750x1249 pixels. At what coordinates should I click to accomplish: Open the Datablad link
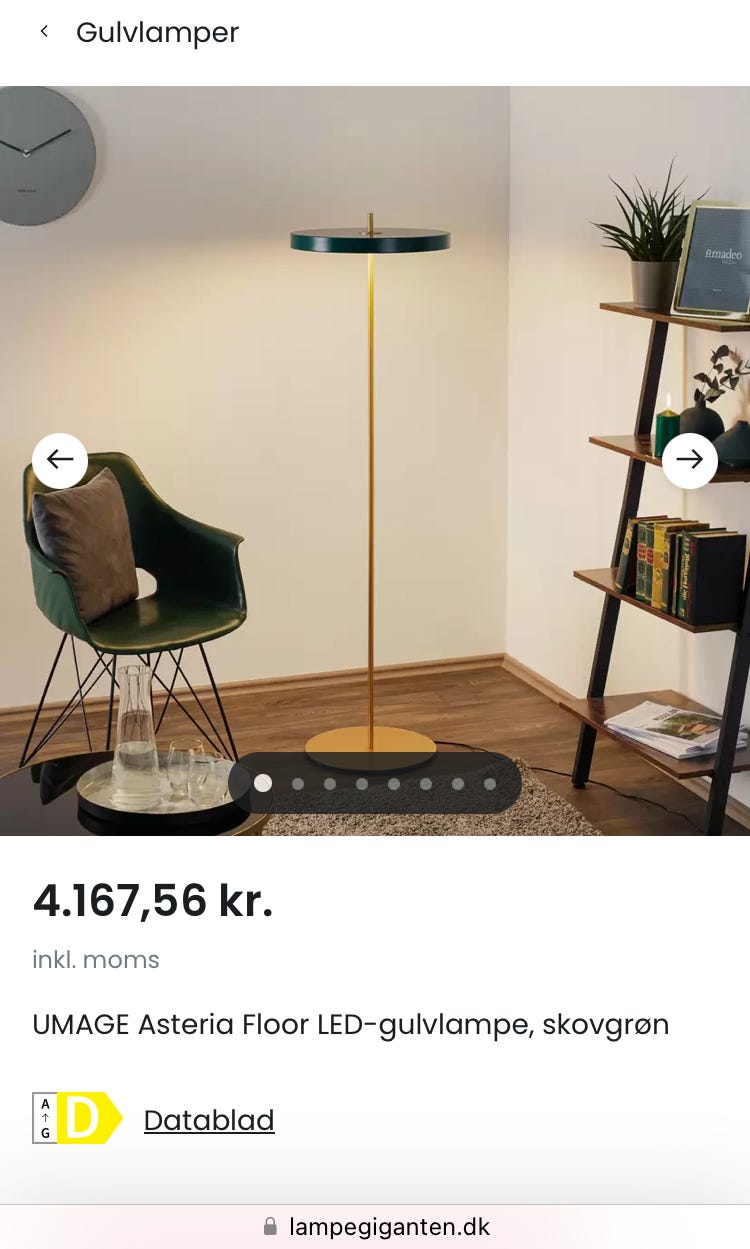pos(209,1120)
